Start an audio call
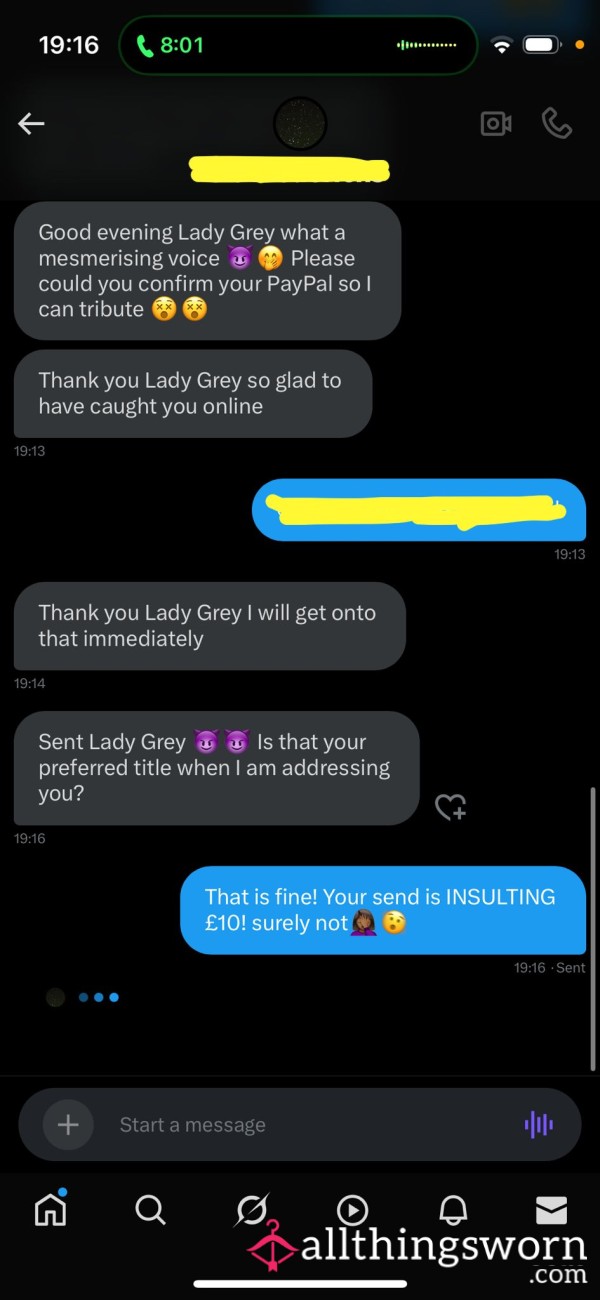Screen dimensions: 600x1300 pyautogui.click(x=556, y=123)
